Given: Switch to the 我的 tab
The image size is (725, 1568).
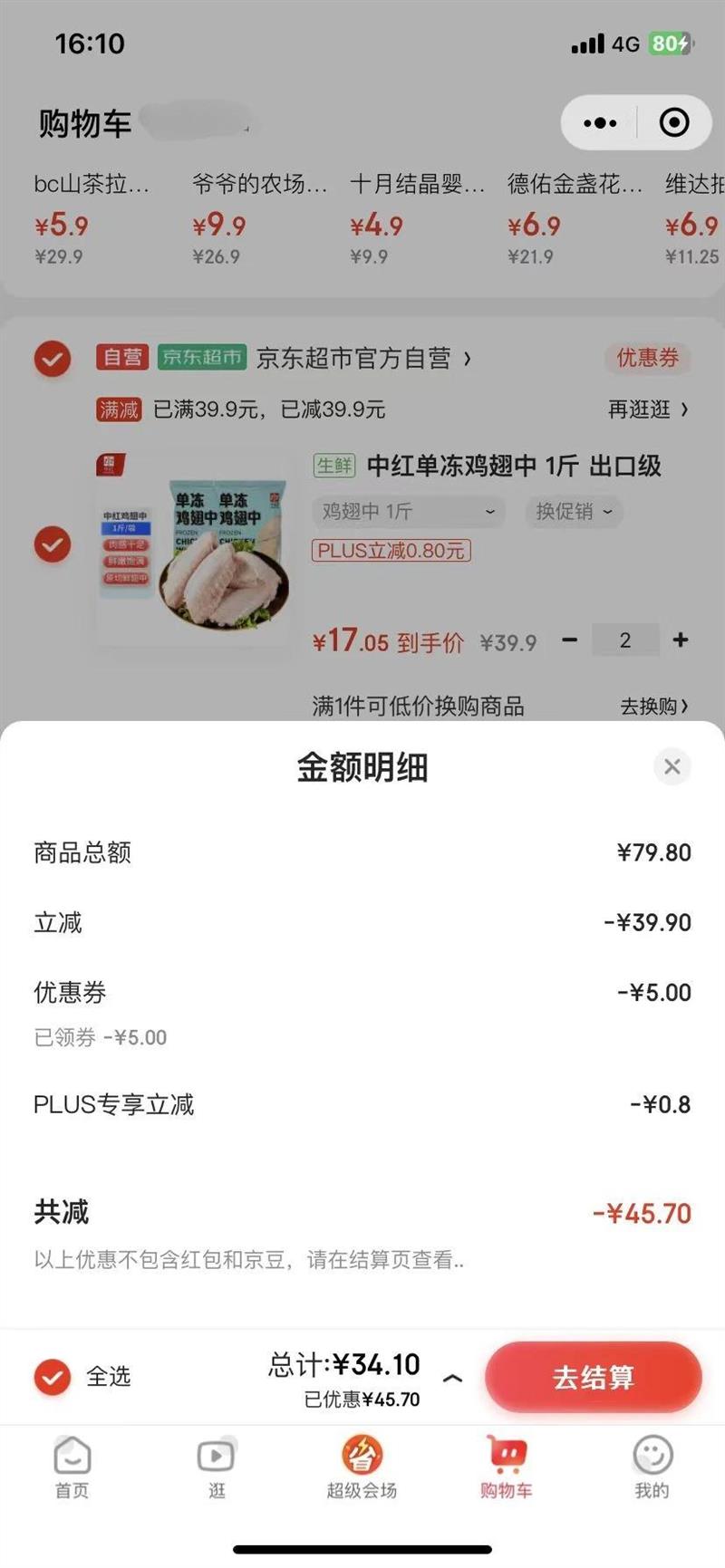Looking at the screenshot, I should click(652, 1468).
